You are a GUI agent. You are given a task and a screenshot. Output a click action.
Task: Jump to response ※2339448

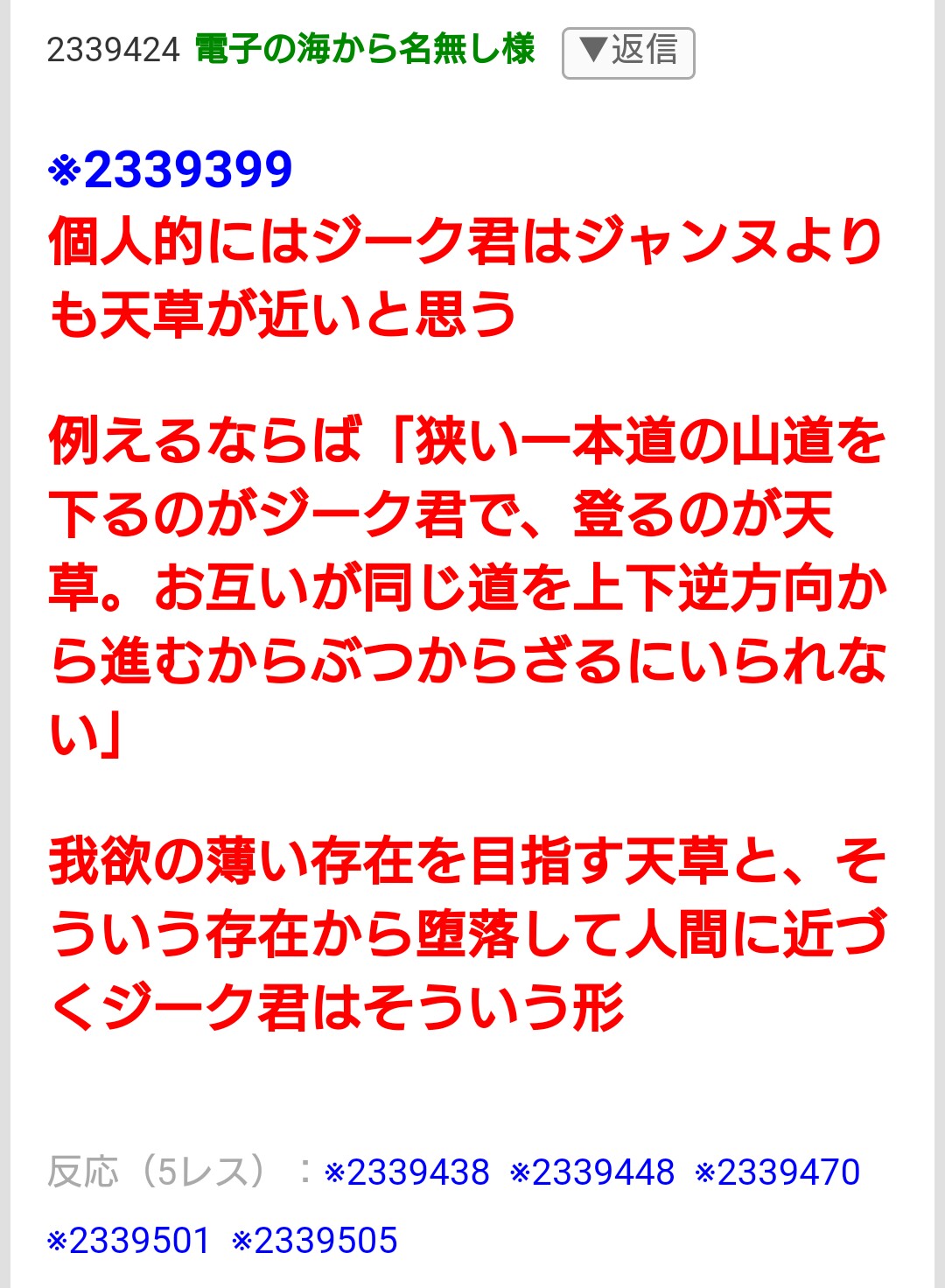tap(592, 1172)
